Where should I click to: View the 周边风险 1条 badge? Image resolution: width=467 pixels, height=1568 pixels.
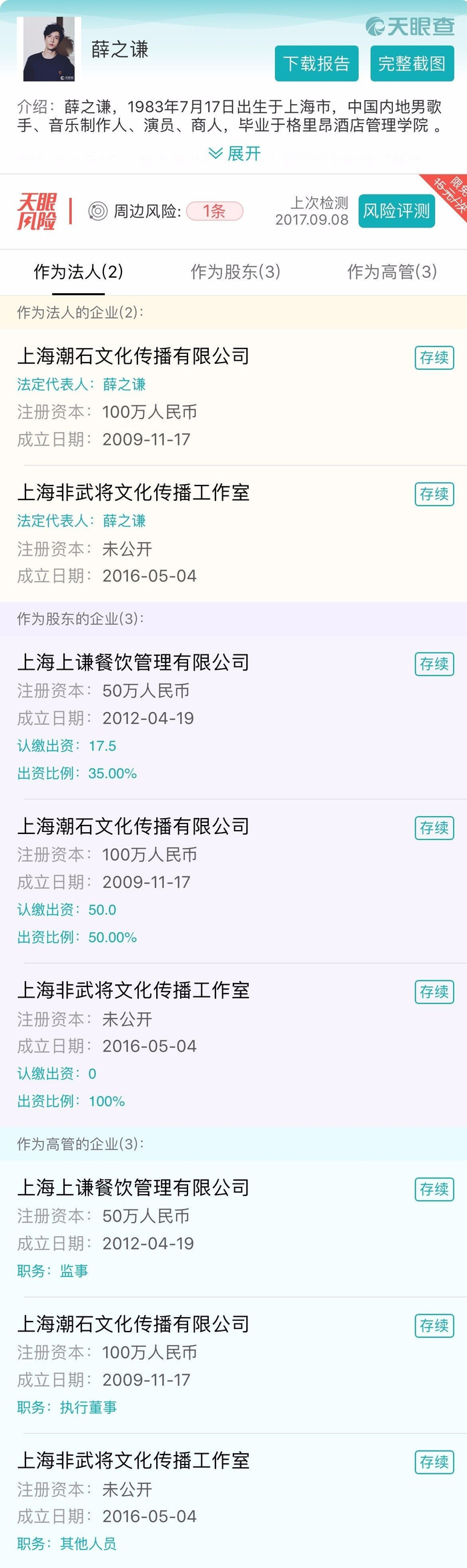tap(214, 211)
